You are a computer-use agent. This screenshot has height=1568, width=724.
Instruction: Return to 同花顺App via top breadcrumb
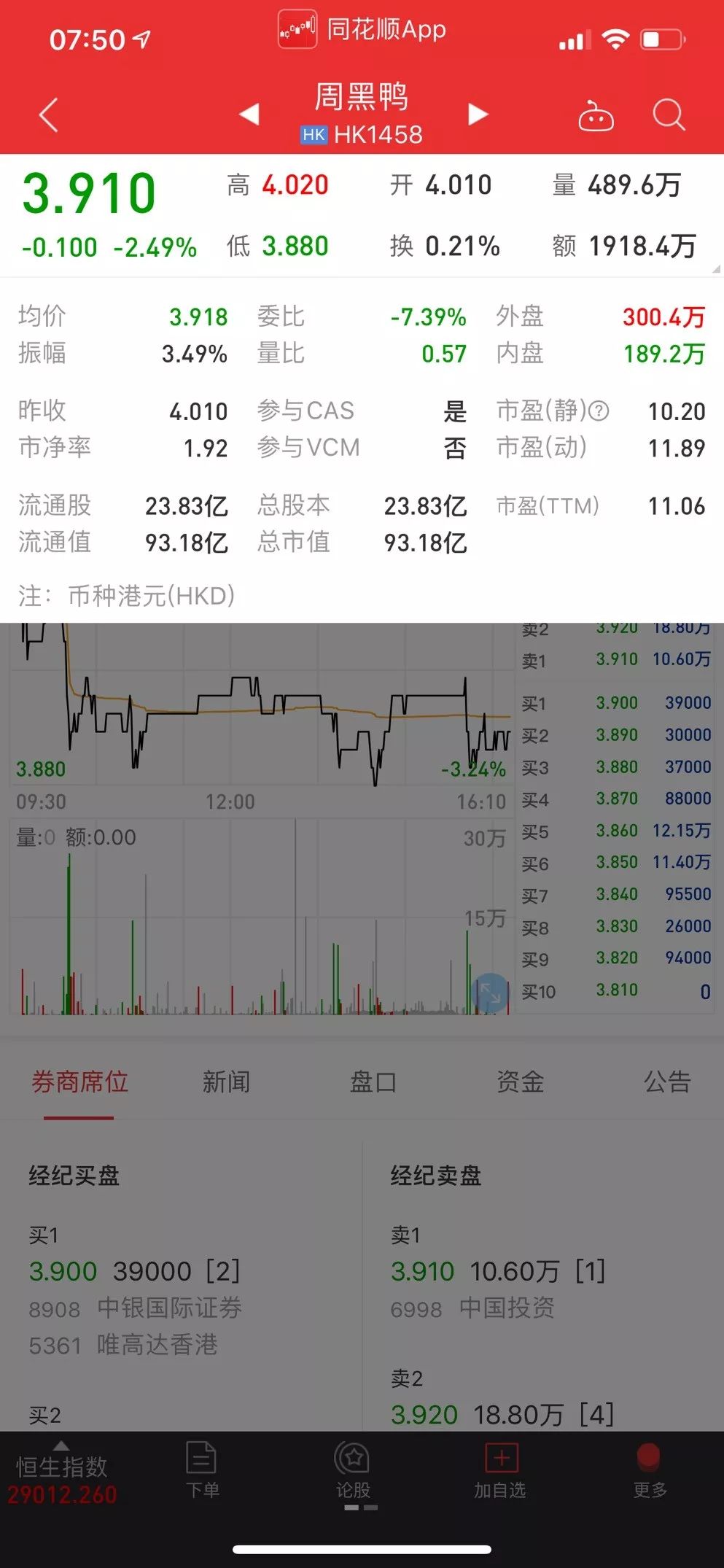362,30
